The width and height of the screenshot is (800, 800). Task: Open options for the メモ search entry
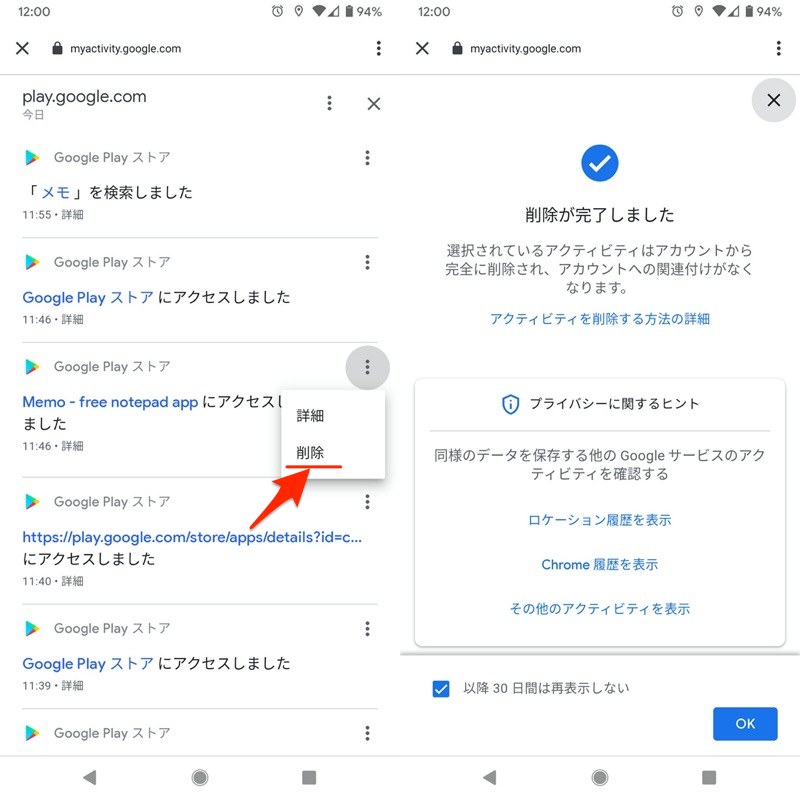coord(367,158)
